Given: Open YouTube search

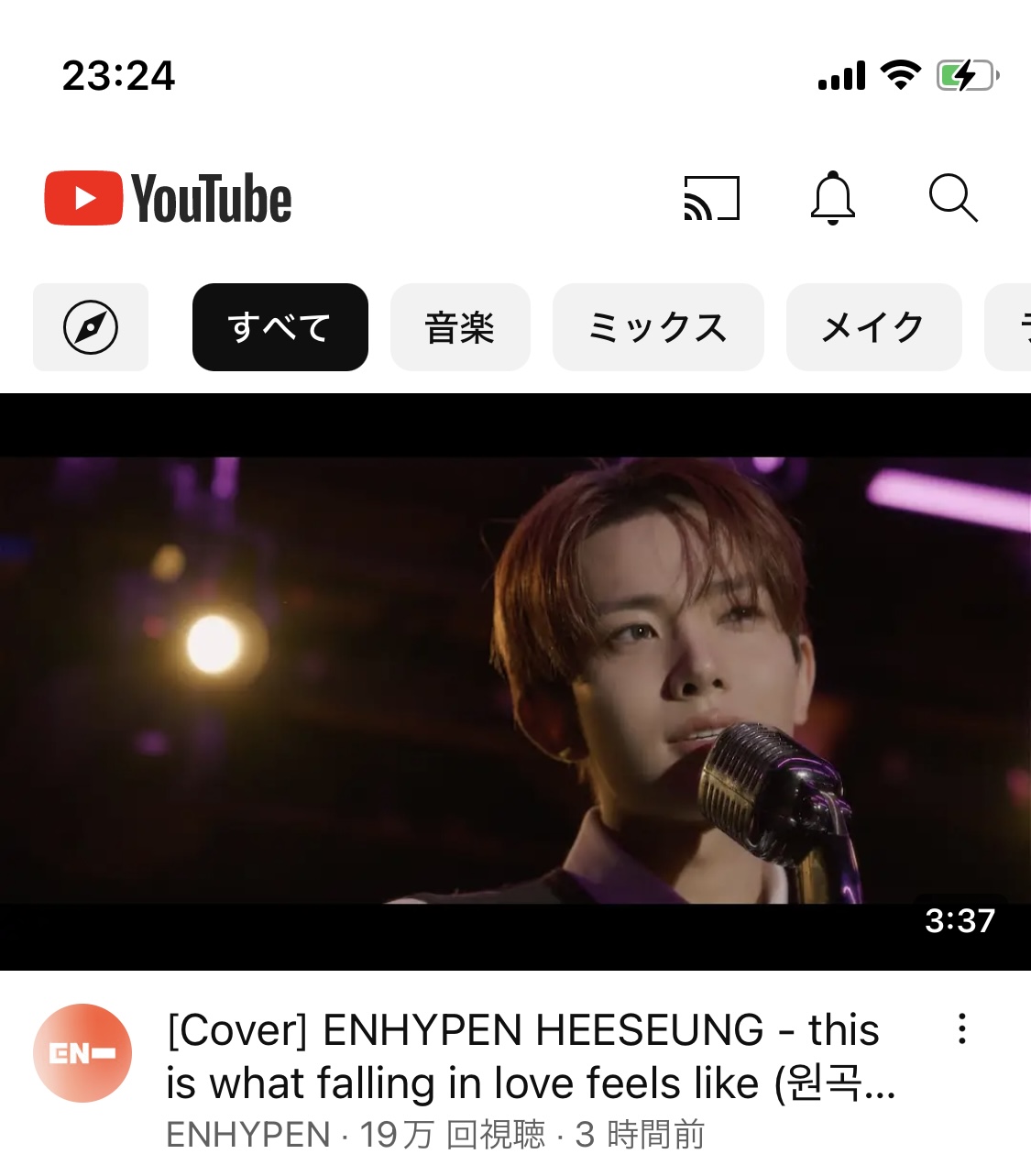Looking at the screenshot, I should [953, 198].
